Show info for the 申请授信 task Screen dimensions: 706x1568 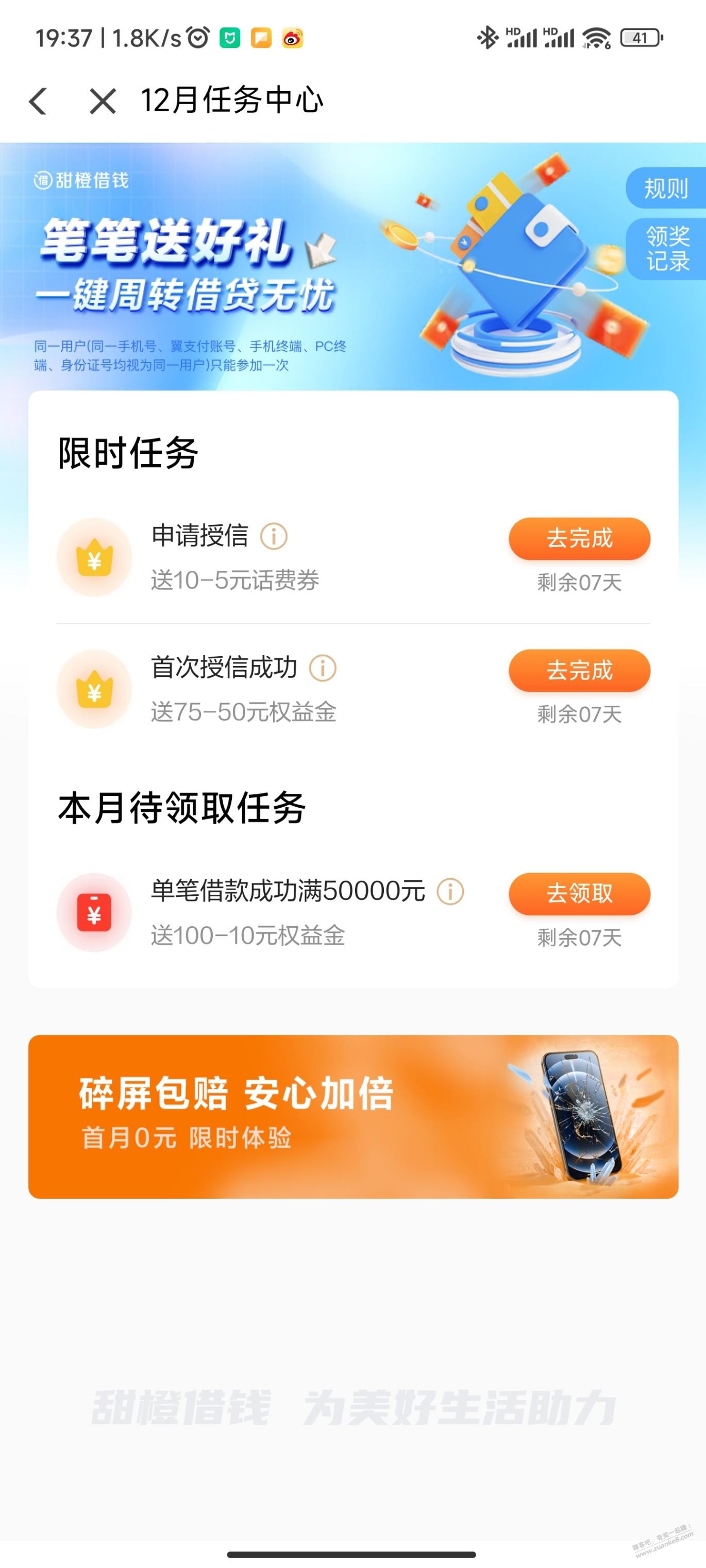(x=274, y=537)
